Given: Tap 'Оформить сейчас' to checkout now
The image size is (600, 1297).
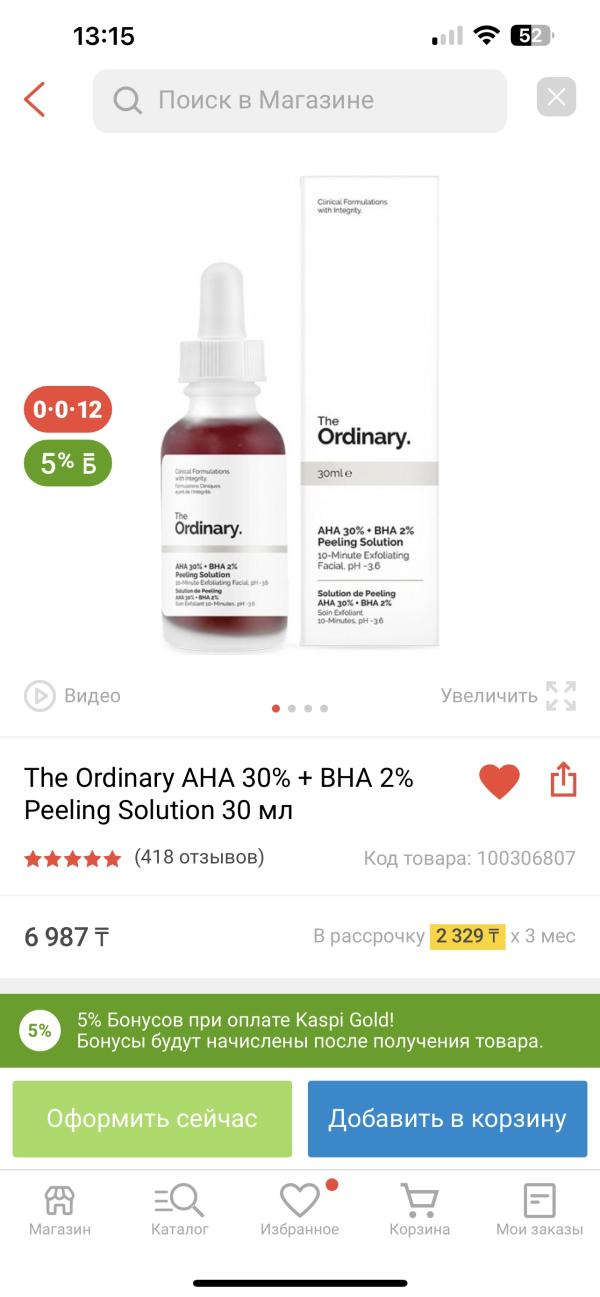Looking at the screenshot, I should [x=152, y=1118].
